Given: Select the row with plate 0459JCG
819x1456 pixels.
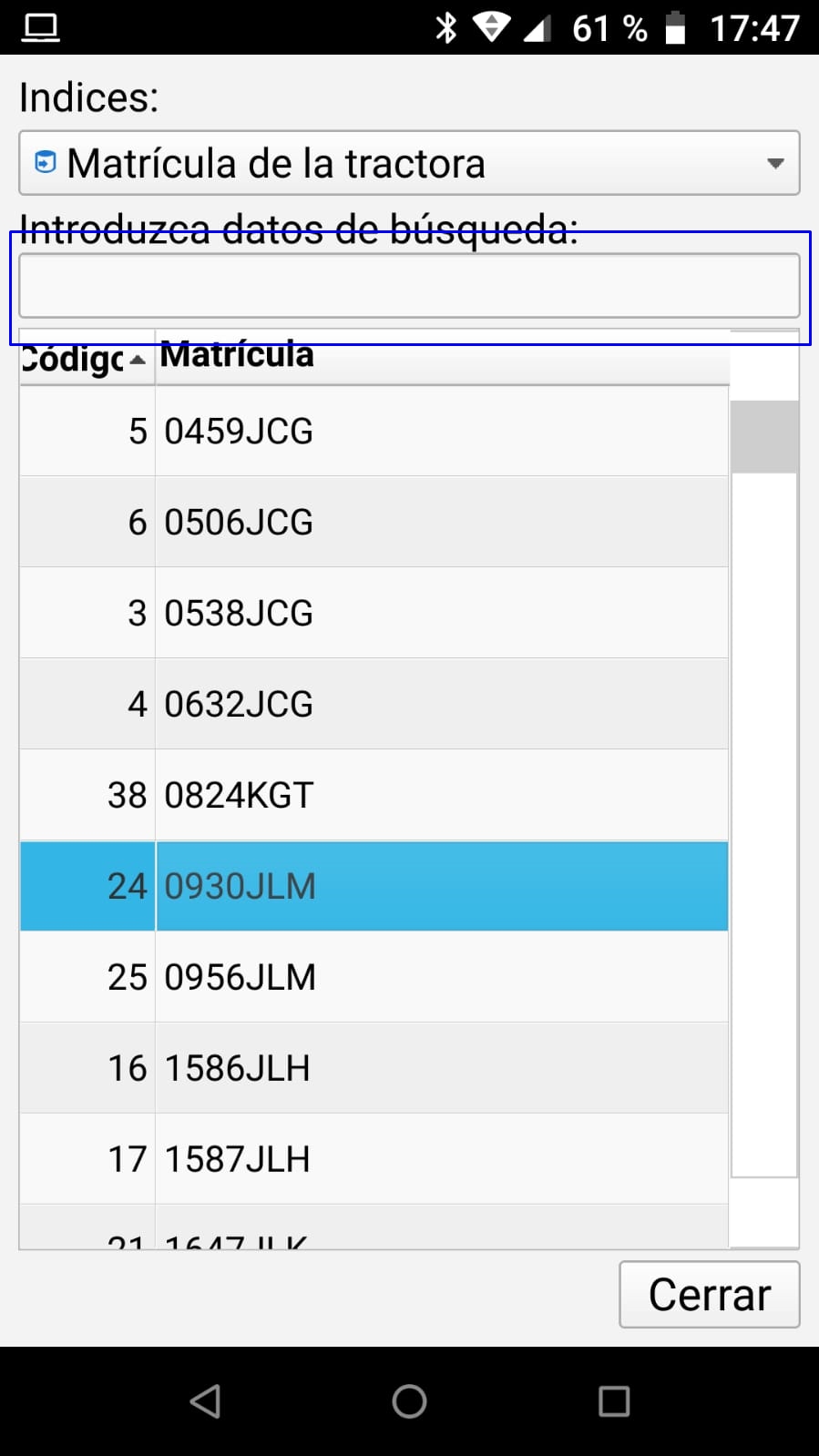Looking at the screenshot, I should tap(374, 431).
